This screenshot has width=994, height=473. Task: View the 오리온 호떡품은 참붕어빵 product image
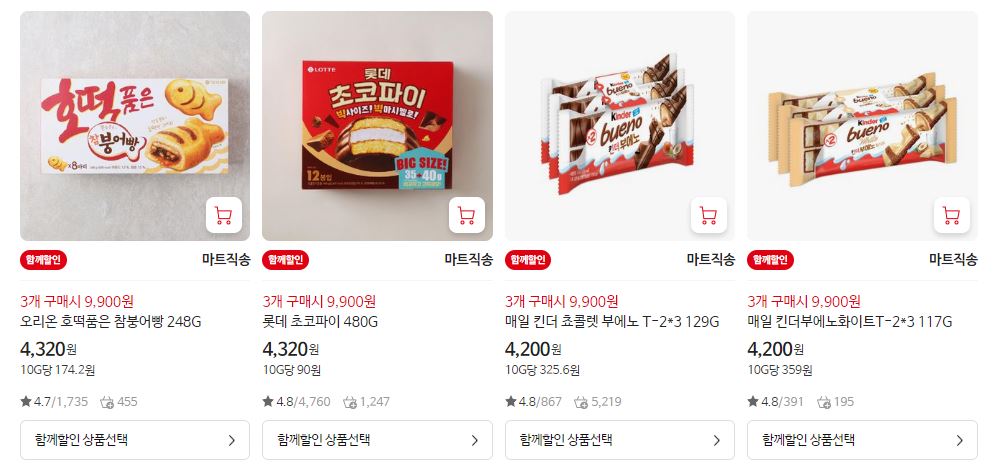coord(135,126)
